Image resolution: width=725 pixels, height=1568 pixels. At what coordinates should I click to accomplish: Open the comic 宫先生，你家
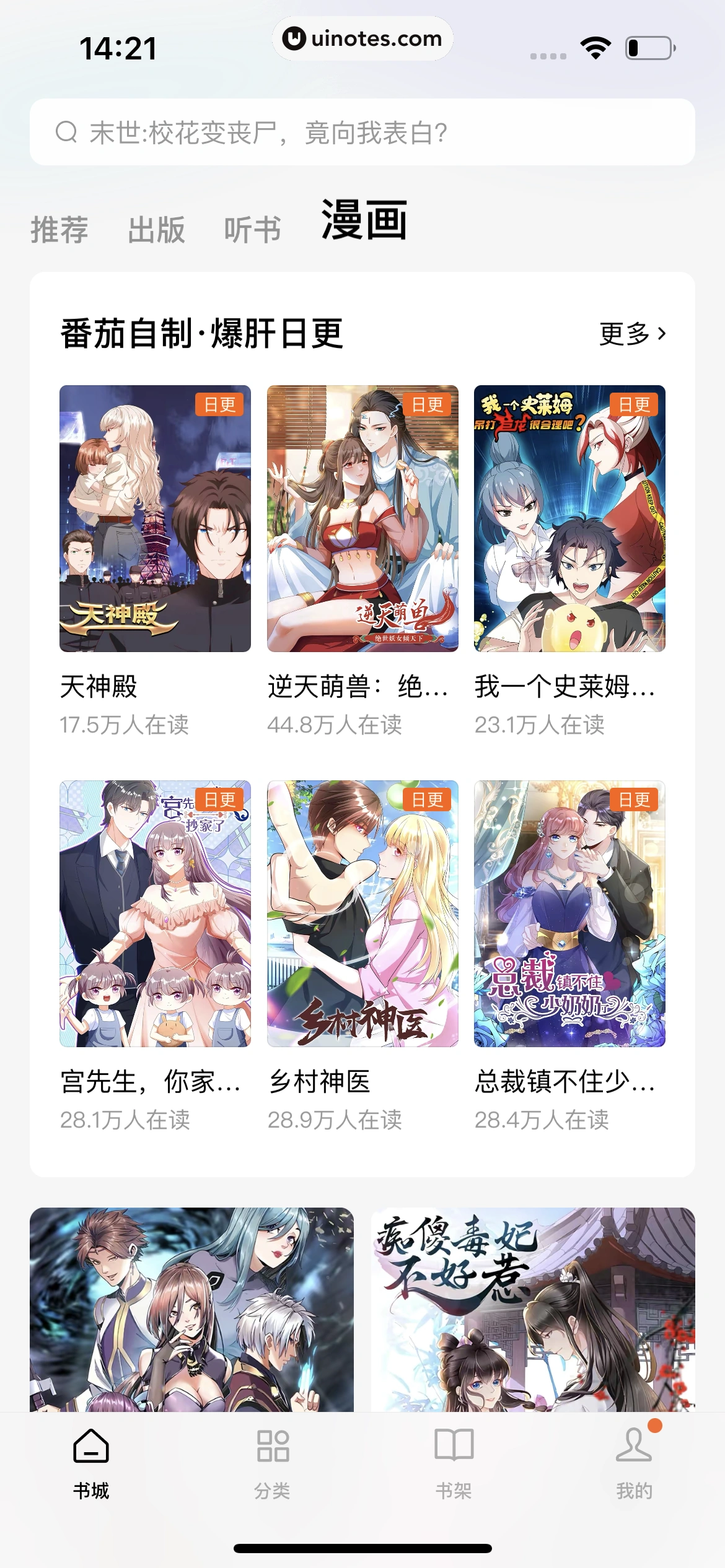tap(155, 913)
